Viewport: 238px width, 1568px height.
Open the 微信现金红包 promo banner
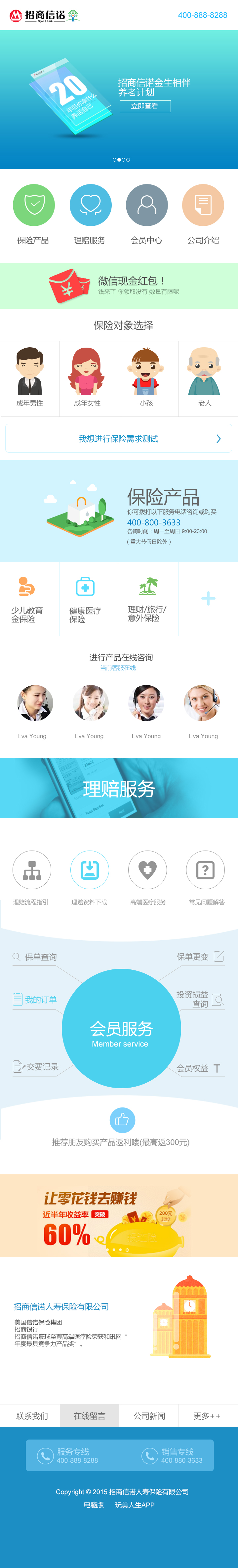(x=119, y=285)
